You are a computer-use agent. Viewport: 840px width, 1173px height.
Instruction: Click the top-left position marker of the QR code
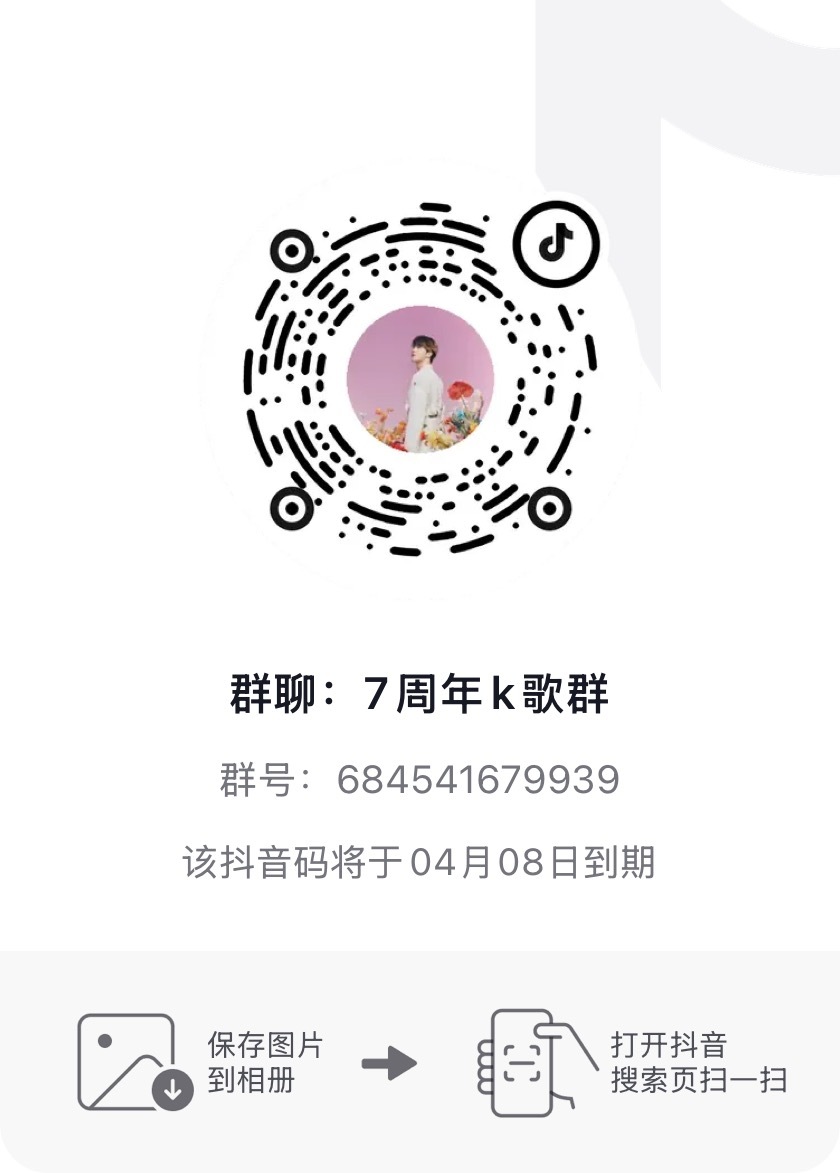[291, 252]
